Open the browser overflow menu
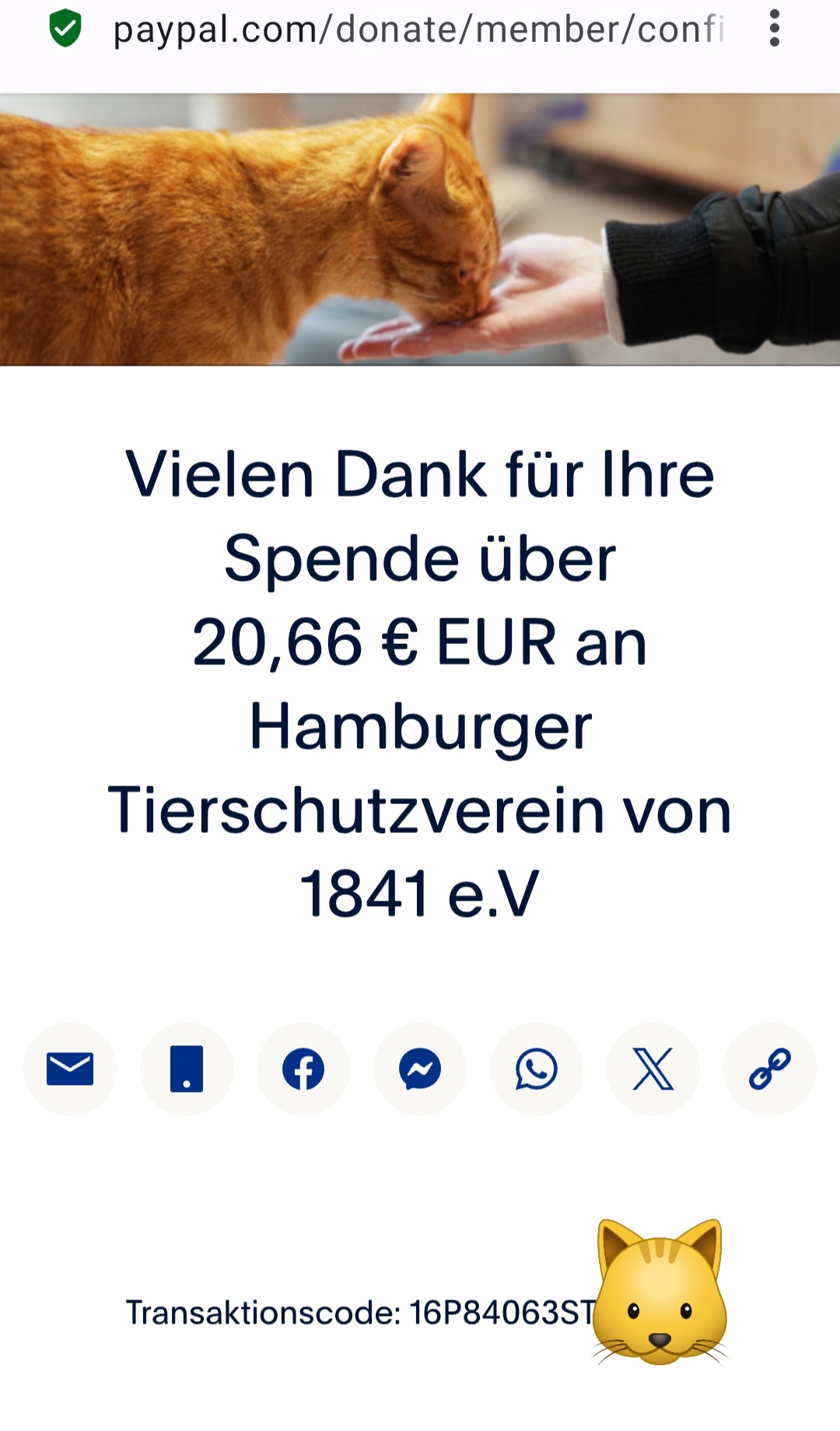The height and width of the screenshot is (1431, 840). point(774,29)
